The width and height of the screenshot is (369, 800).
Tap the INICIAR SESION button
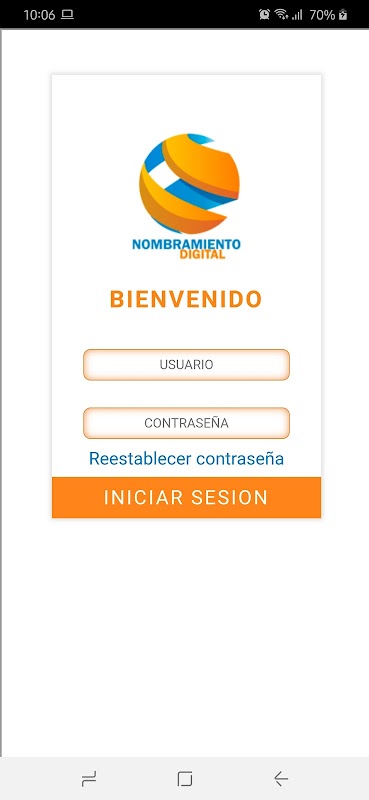[186, 497]
